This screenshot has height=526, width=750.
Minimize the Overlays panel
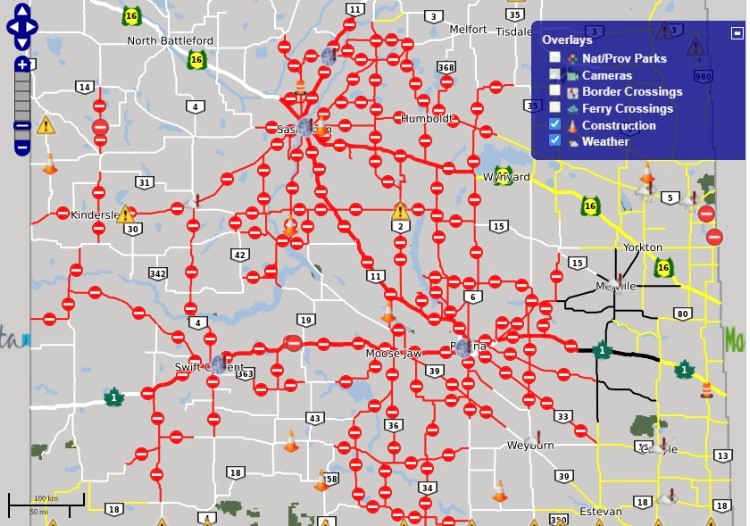(737, 33)
